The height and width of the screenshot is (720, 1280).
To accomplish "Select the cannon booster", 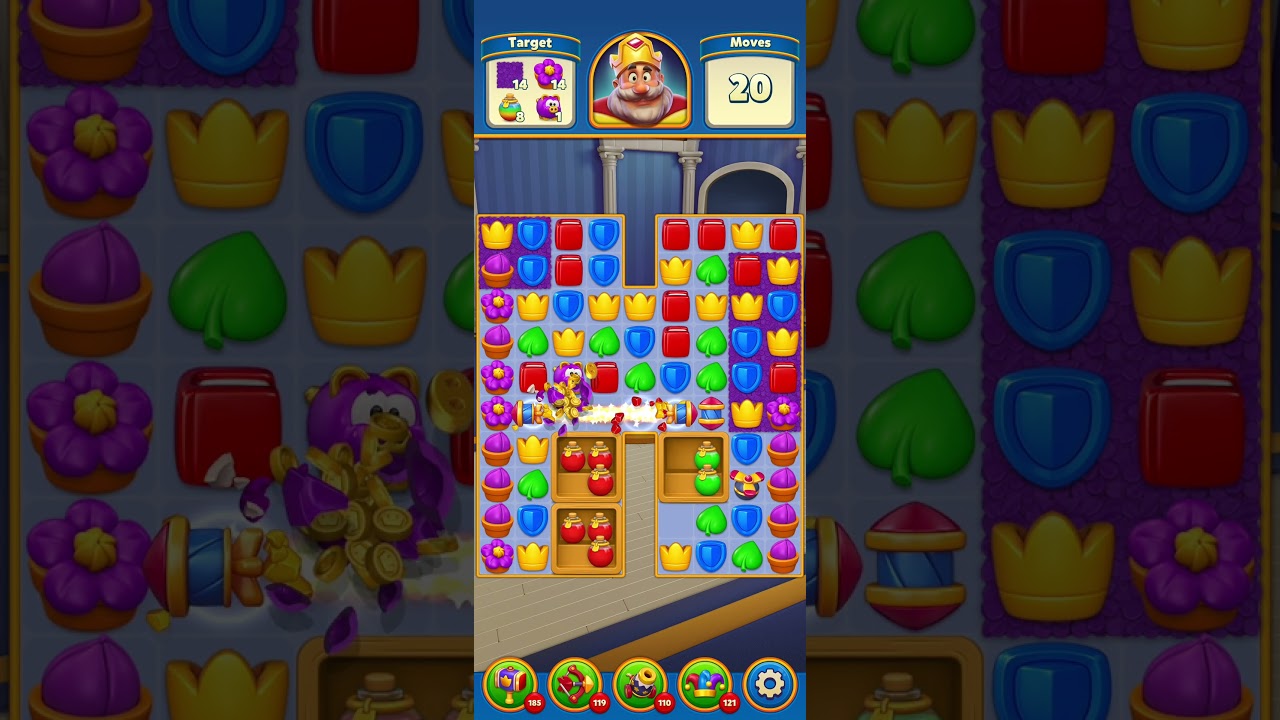I will pyautogui.click(x=640, y=684).
